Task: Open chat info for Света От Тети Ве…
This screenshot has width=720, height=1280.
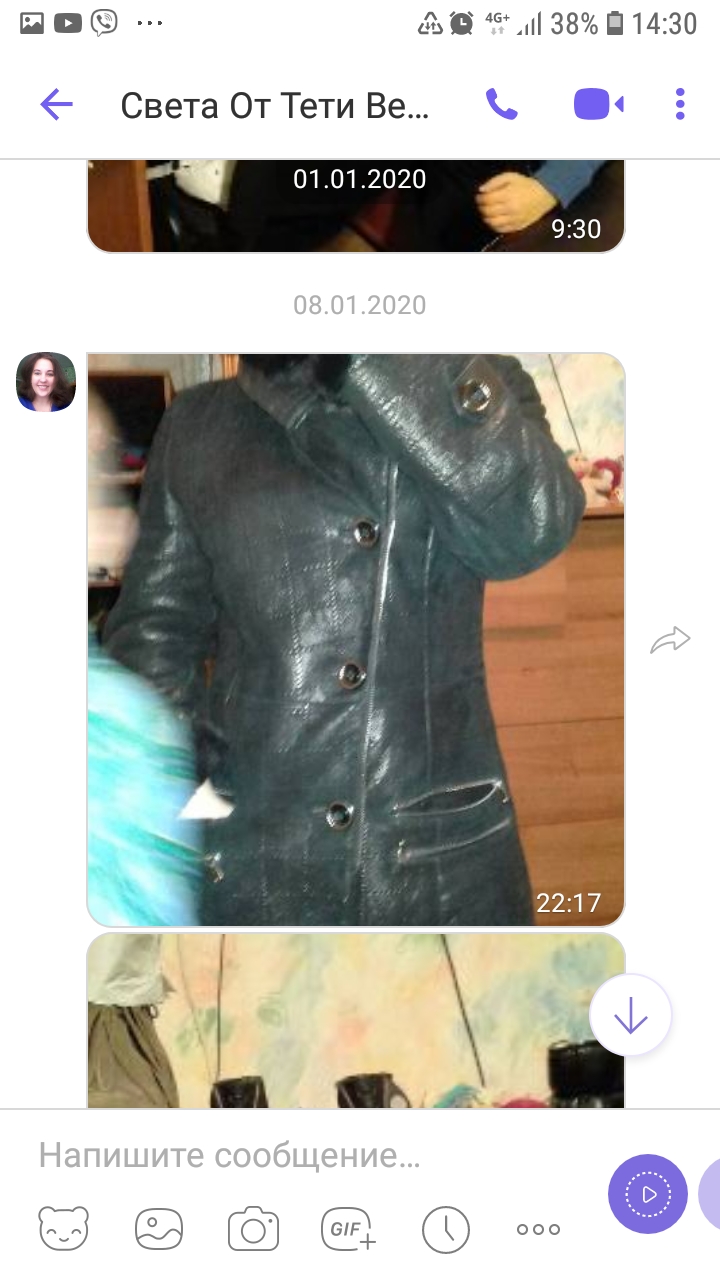Action: [x=275, y=105]
